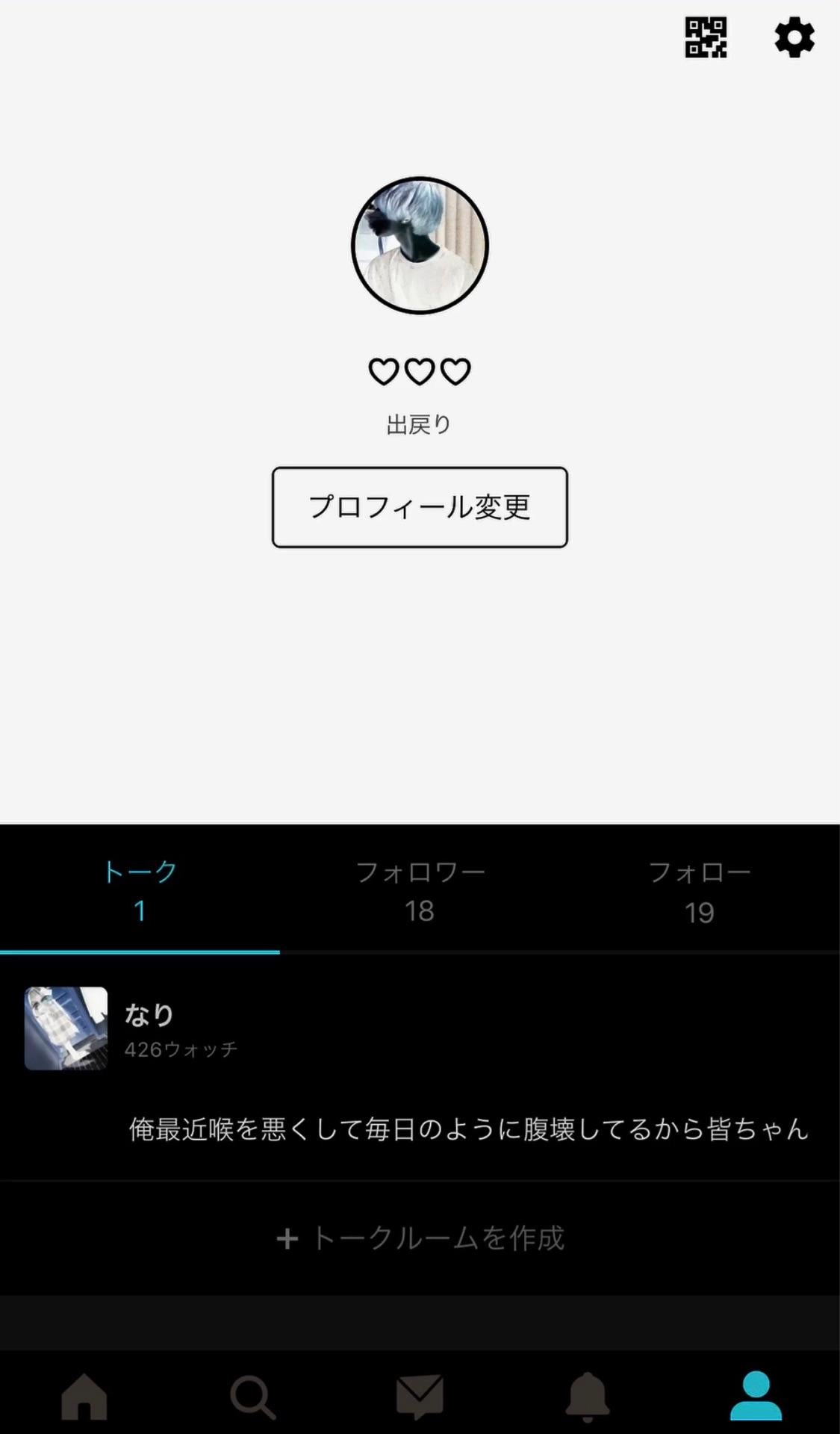Tap the follower count showing 18
The height and width of the screenshot is (1434, 840).
[420, 911]
